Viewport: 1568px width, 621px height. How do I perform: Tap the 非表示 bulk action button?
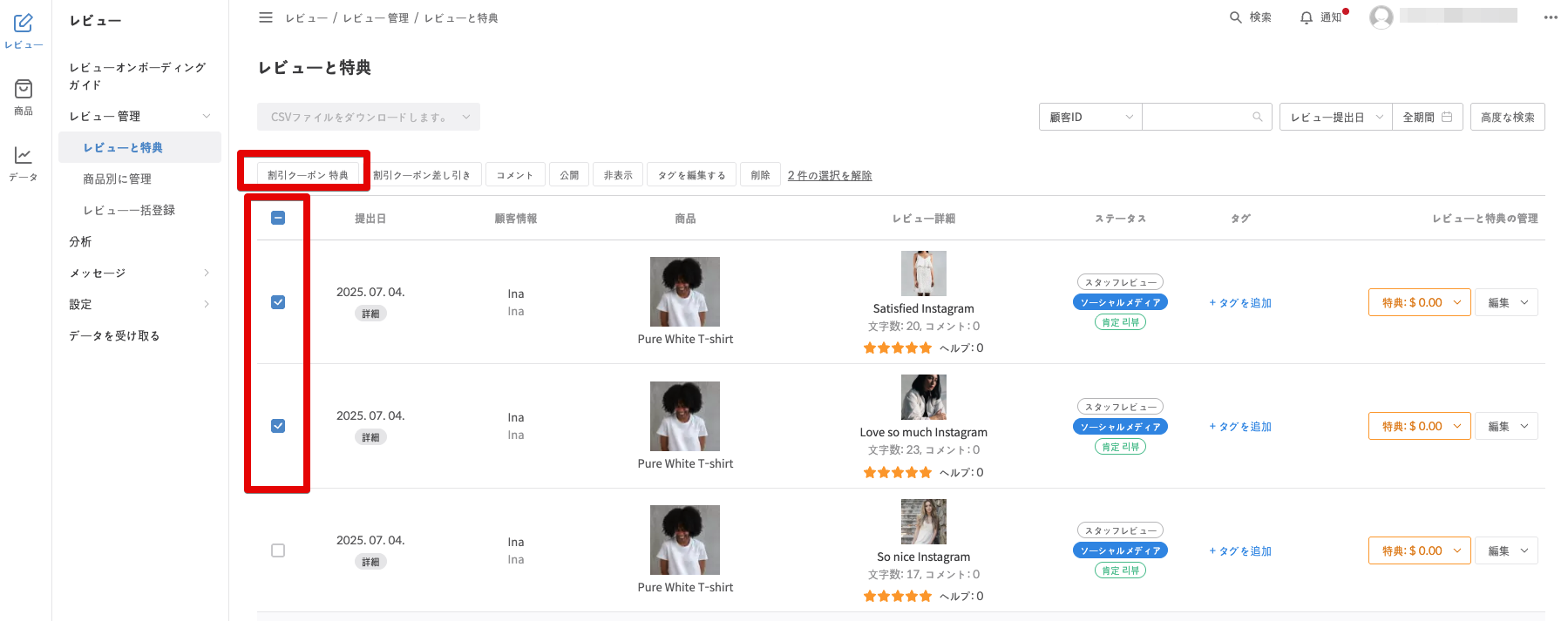click(618, 175)
